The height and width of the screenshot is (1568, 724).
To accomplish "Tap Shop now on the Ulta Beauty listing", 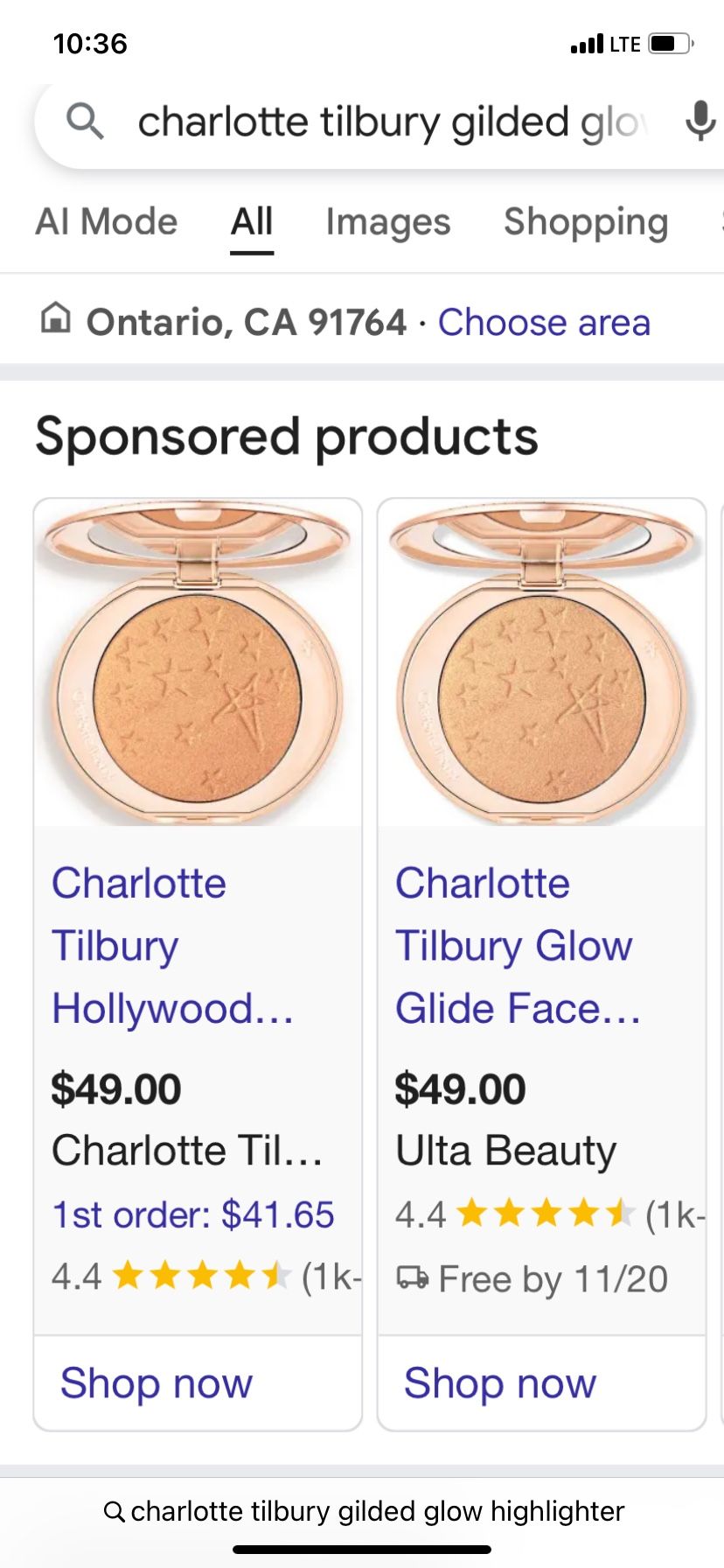I will point(498,1382).
